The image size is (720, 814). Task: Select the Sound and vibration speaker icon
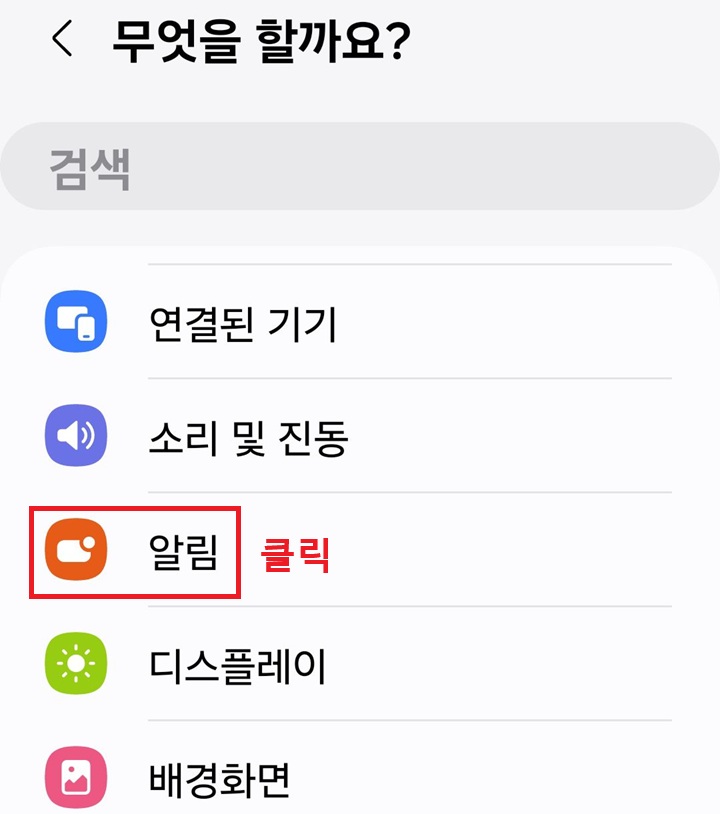[75, 433]
